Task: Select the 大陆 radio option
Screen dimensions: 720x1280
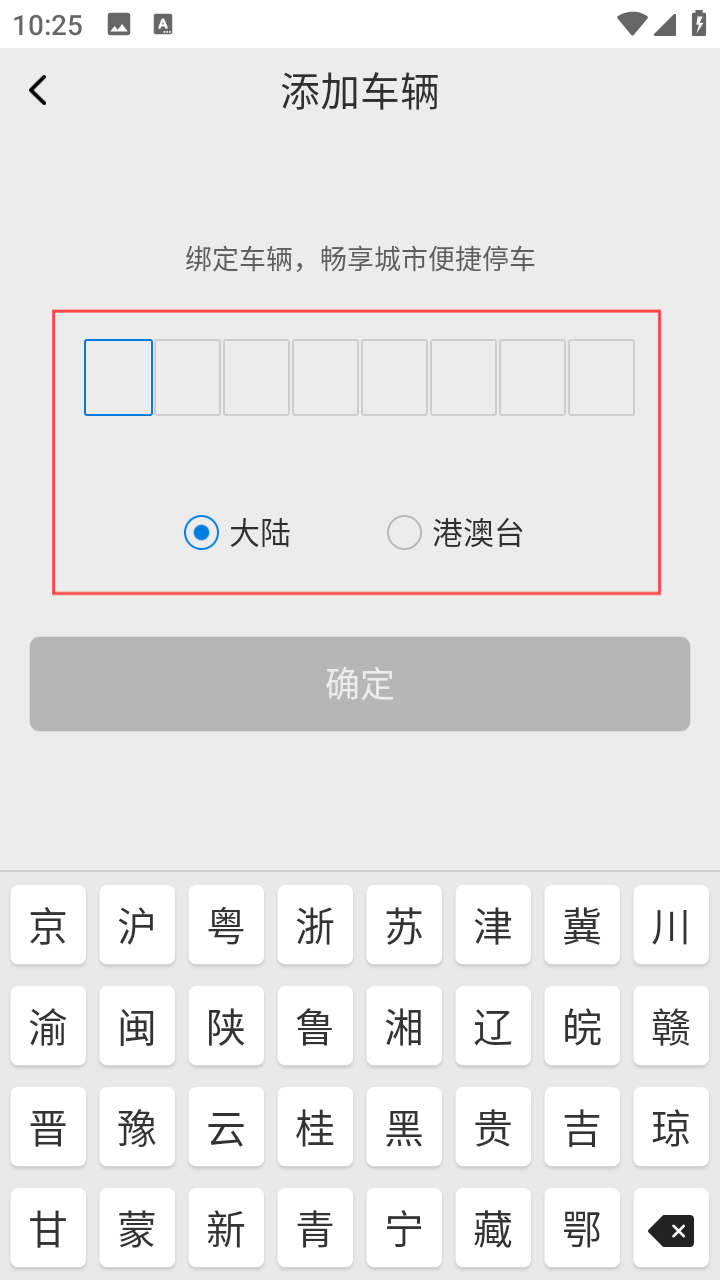Action: pos(238,533)
